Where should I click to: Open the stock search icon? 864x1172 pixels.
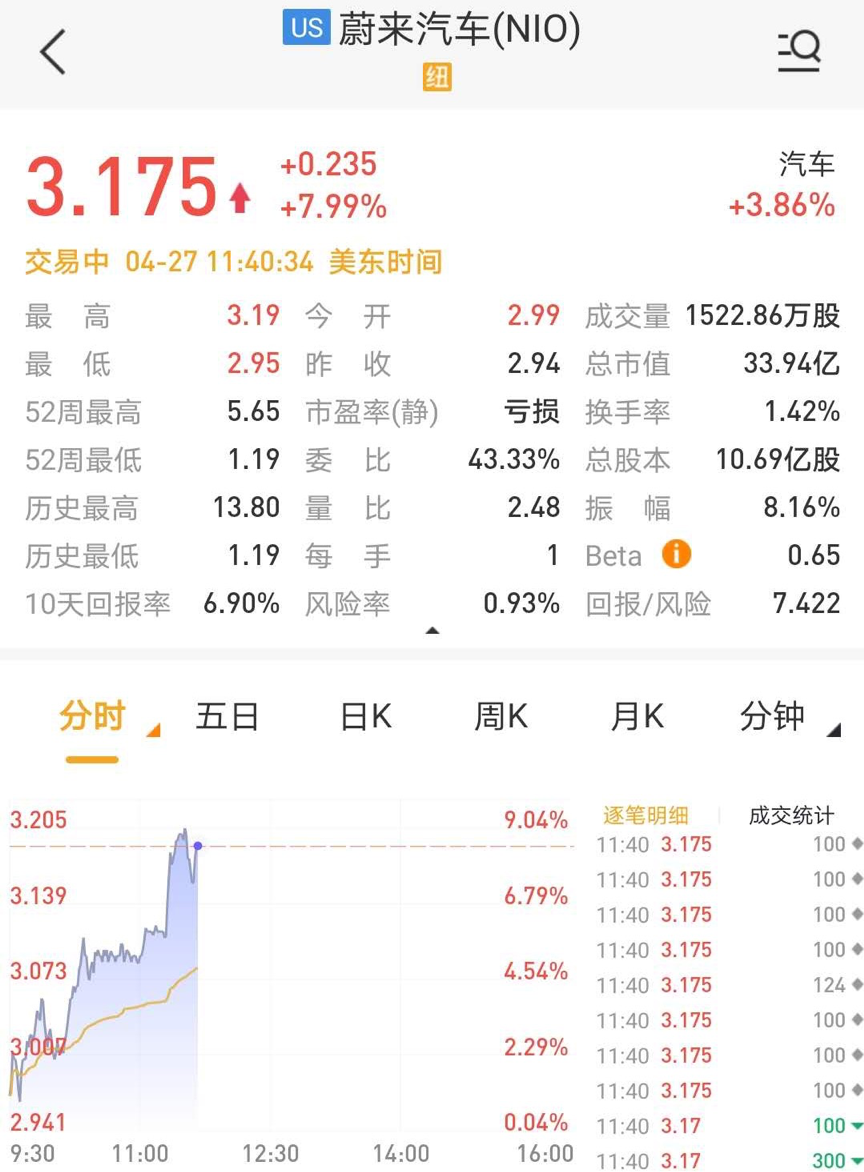799,51
